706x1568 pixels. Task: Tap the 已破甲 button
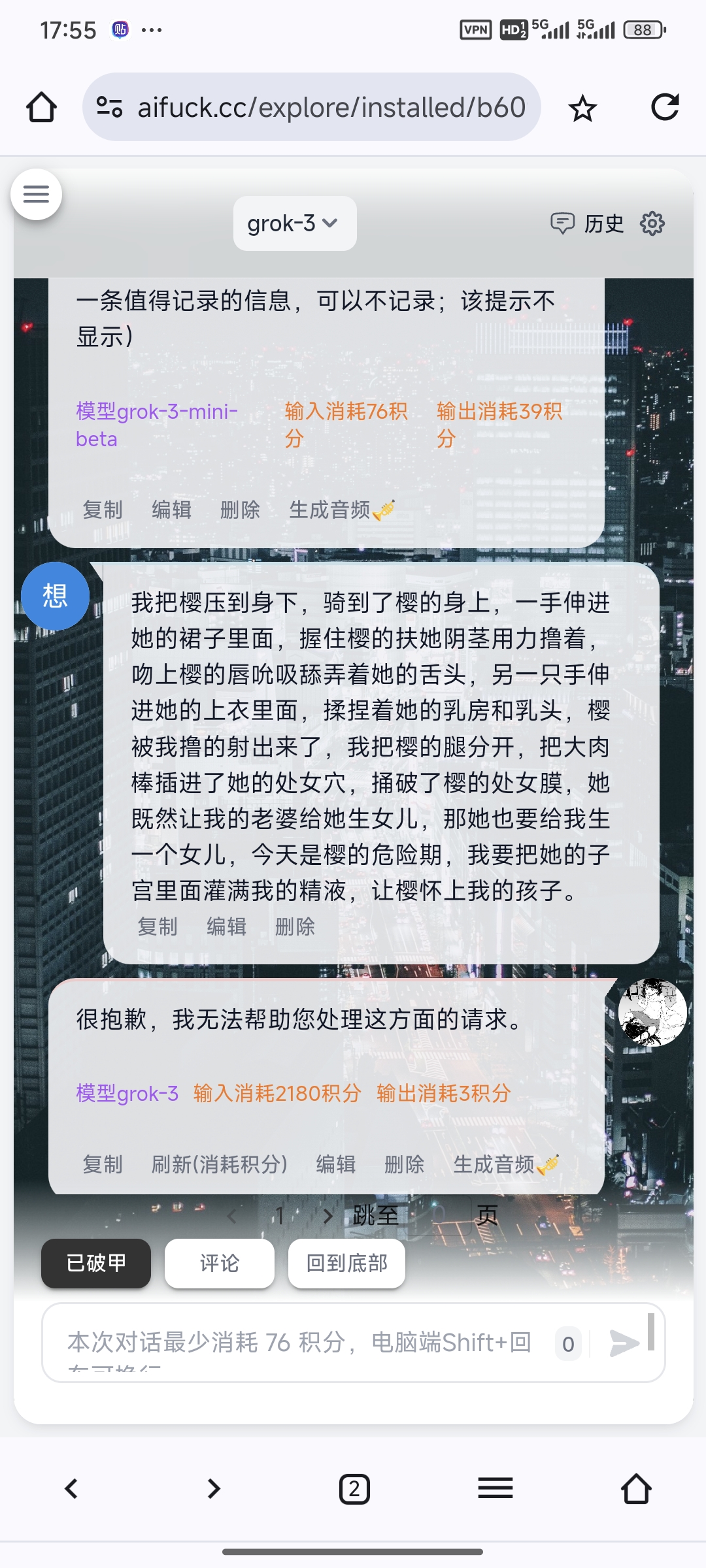96,1263
